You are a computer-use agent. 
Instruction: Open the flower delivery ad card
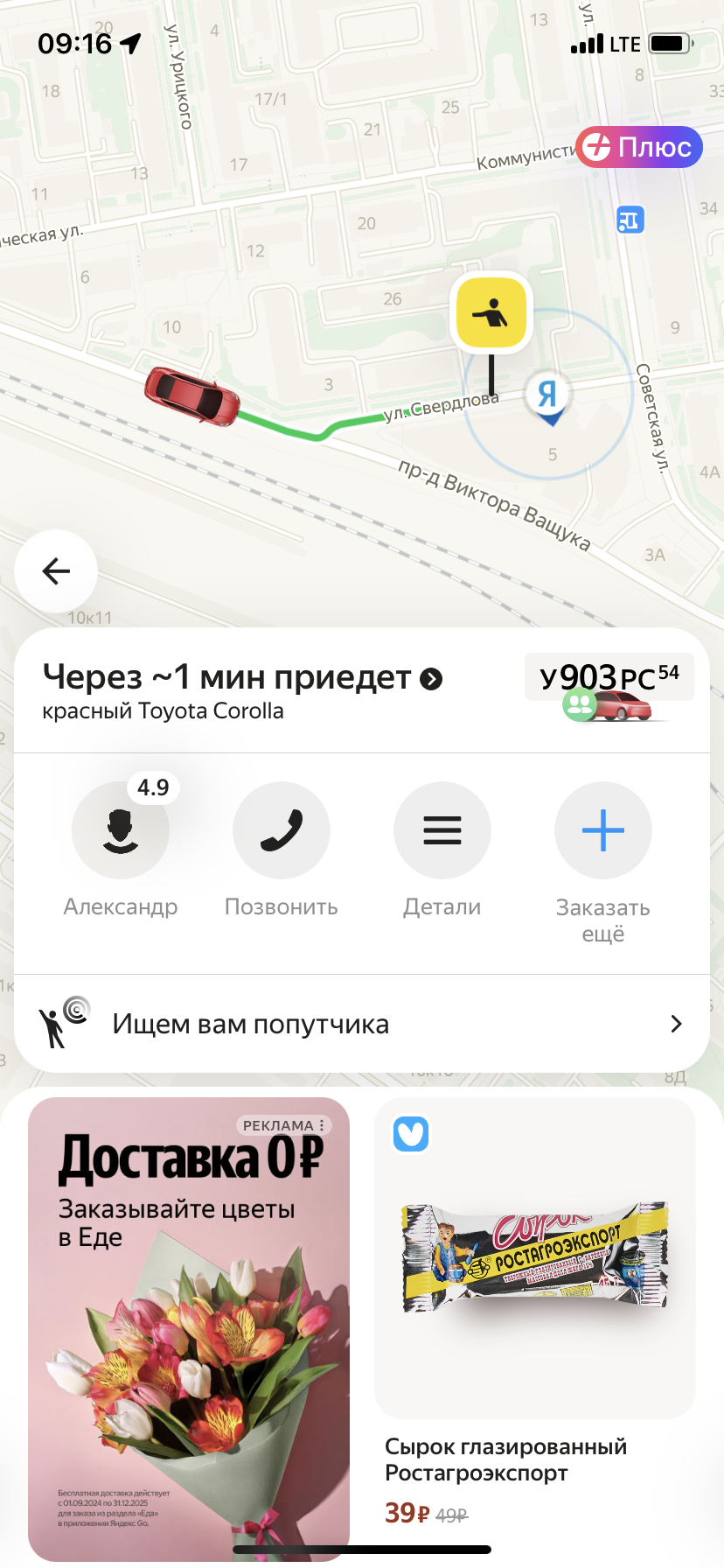point(189,1330)
